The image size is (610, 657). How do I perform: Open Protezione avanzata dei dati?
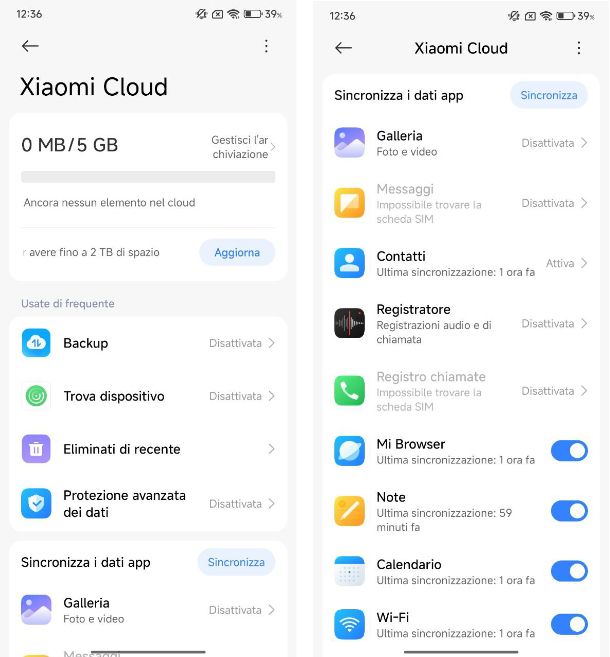(x=148, y=503)
